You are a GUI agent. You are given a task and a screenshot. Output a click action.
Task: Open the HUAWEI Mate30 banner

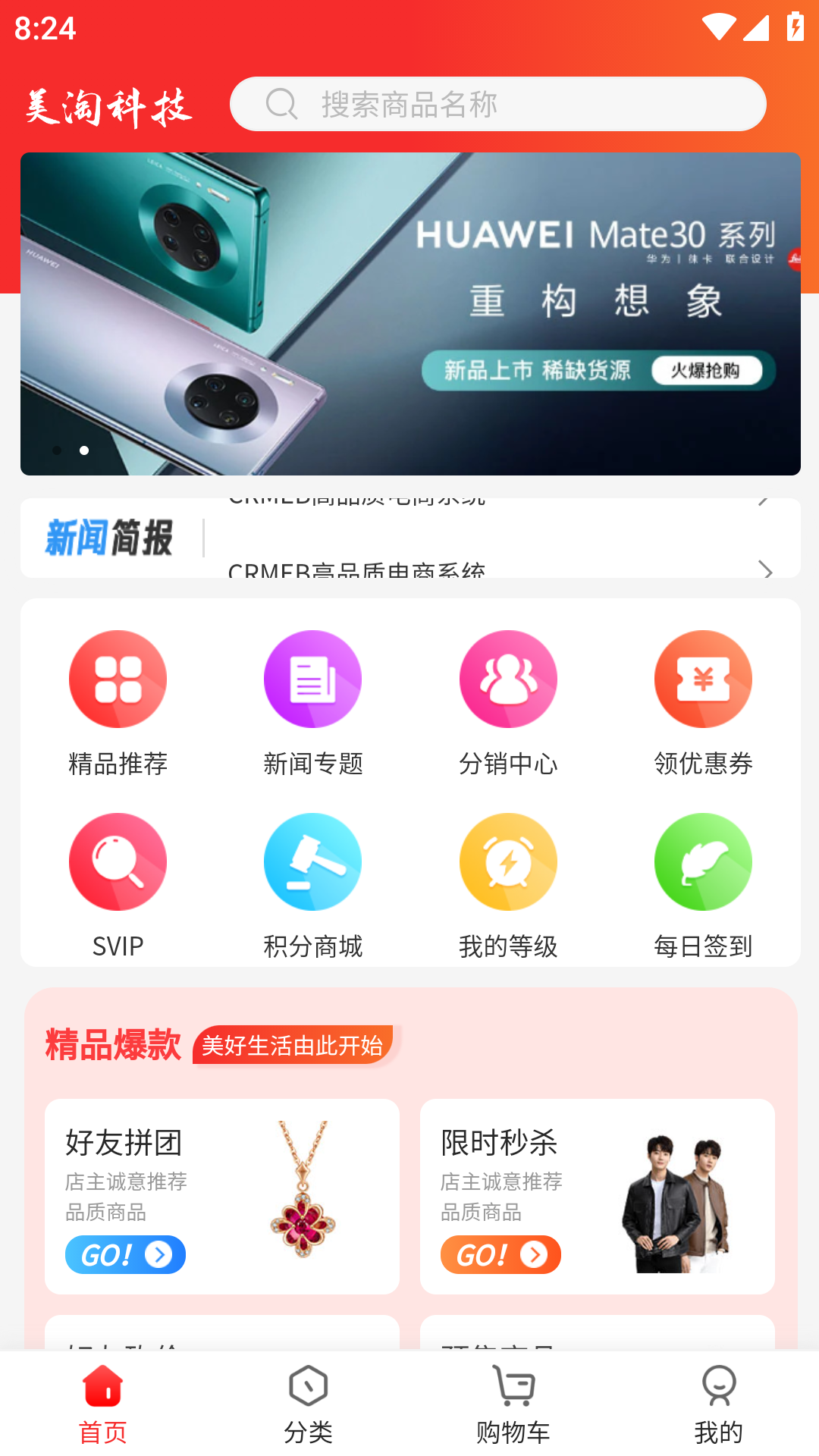coord(410,314)
